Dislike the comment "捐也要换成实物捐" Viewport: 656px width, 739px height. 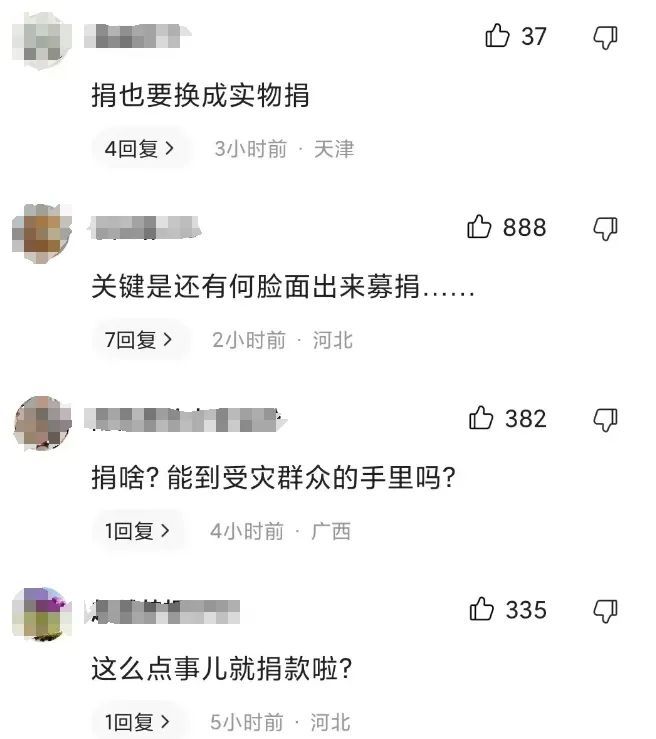point(606,38)
